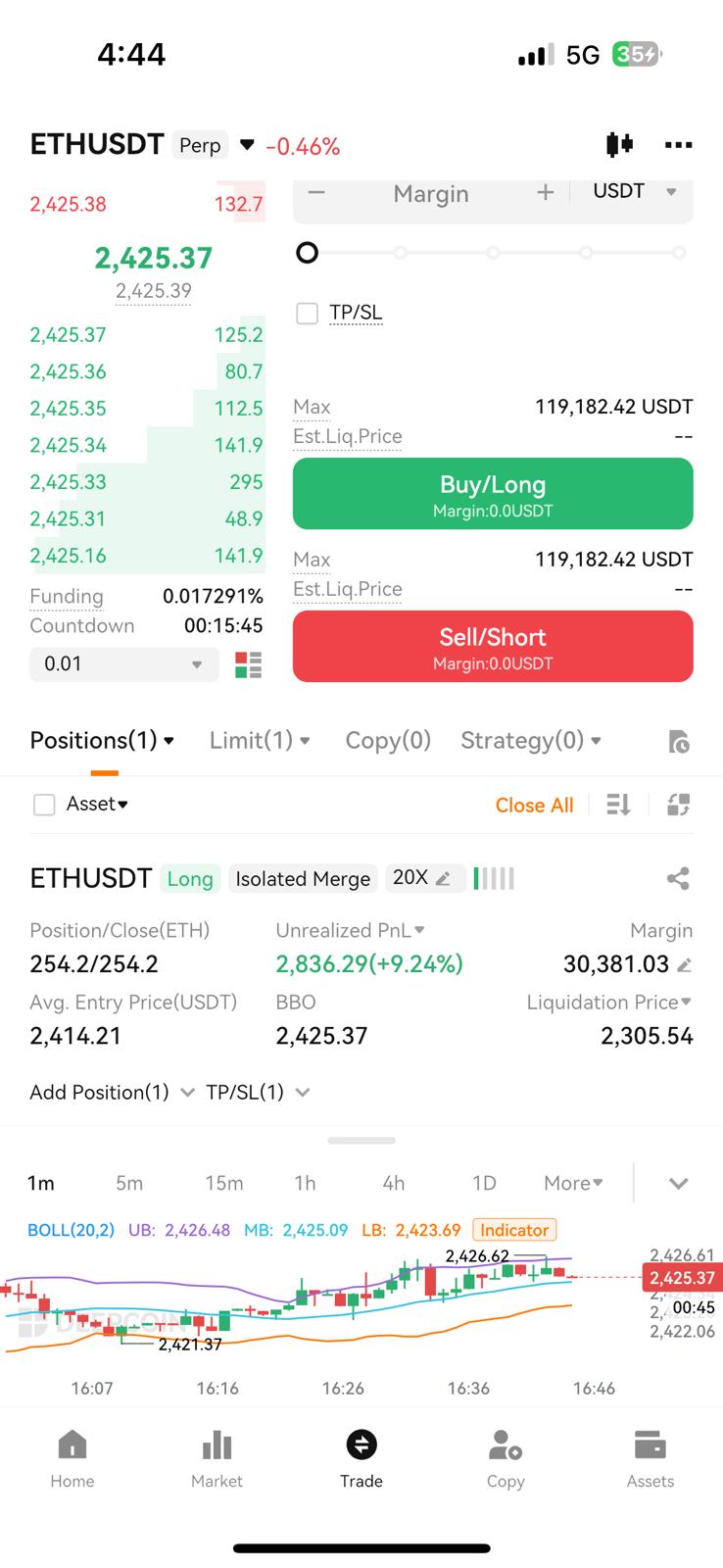Share the ETHUSDT position
The height and width of the screenshot is (1568, 723).
coord(678,878)
